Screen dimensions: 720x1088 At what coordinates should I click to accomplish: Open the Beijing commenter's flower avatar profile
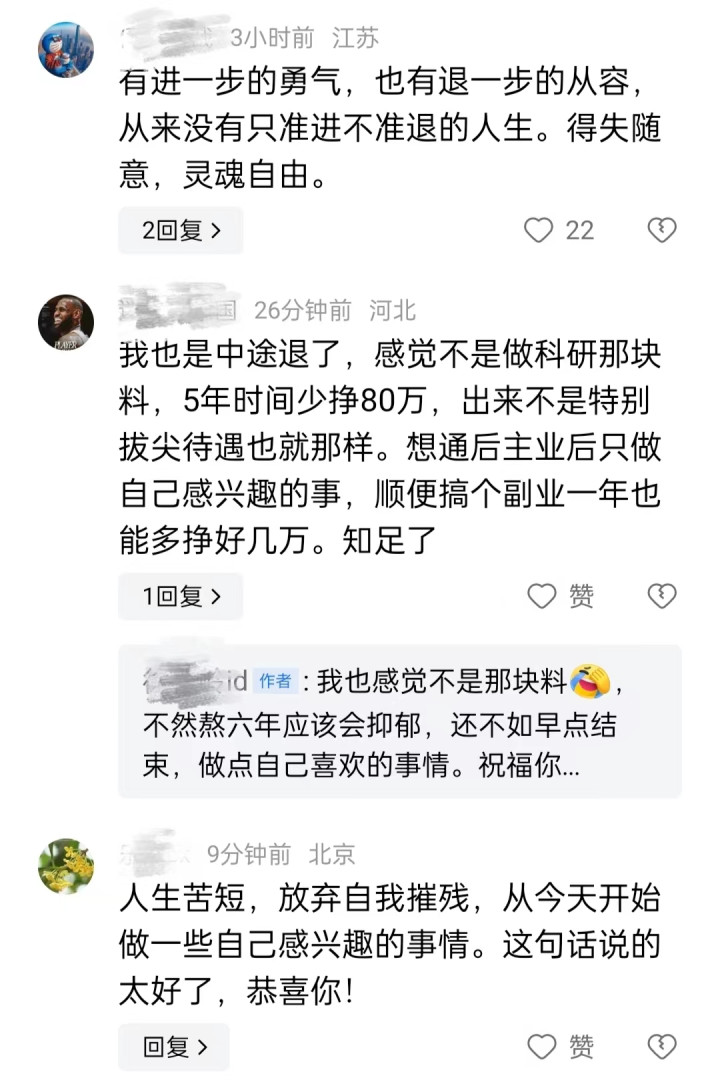66,866
